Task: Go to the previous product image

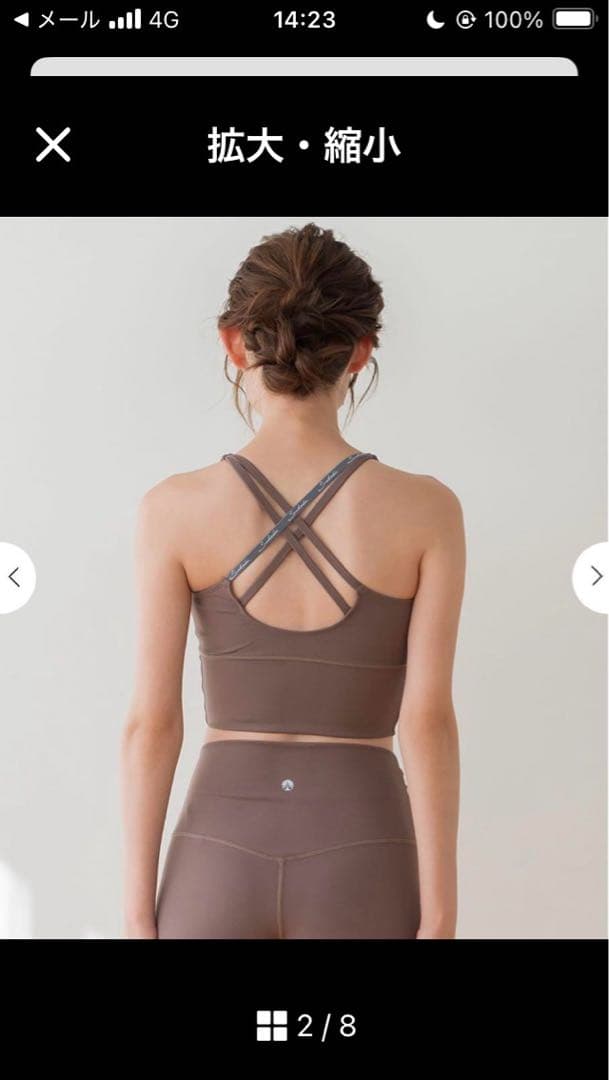Action: pos(14,577)
